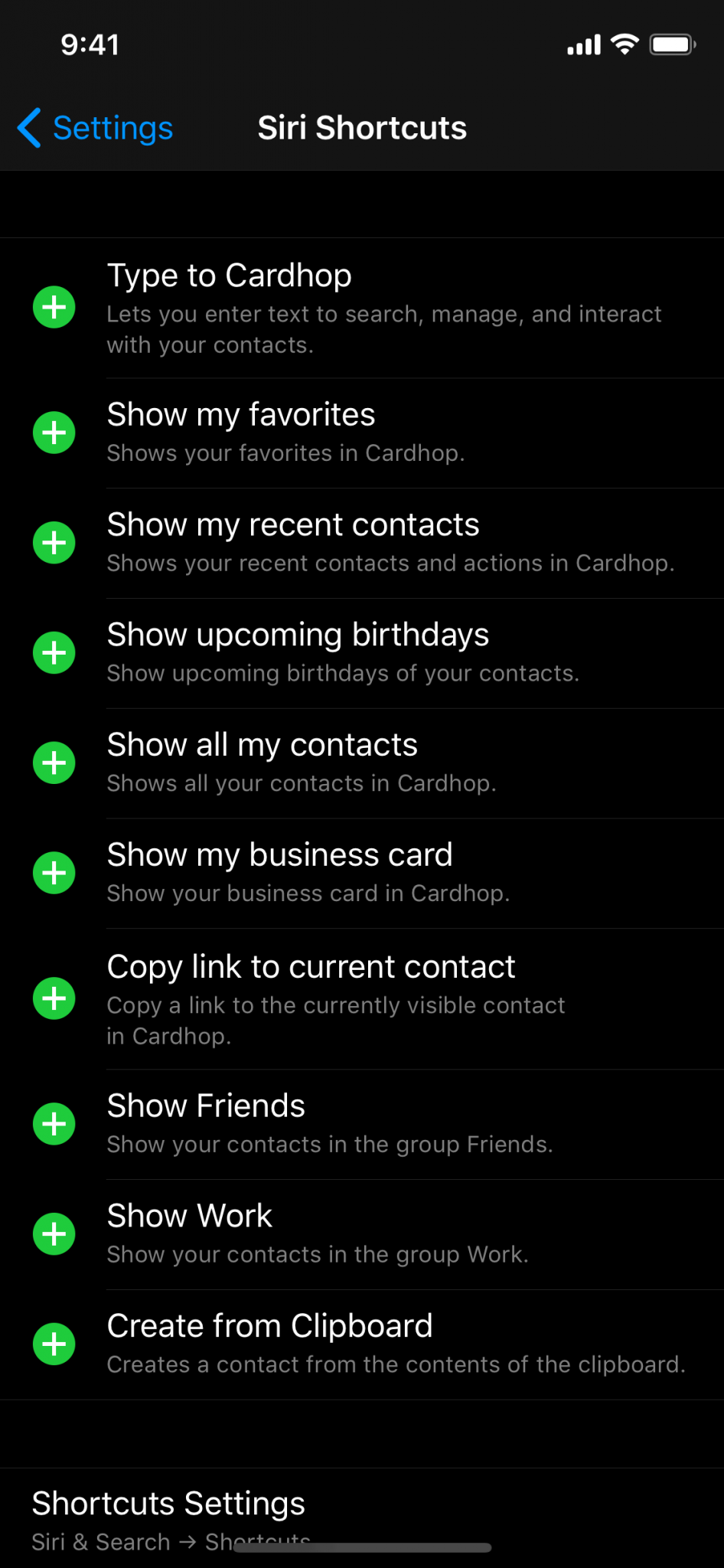Go back to Settings
The image size is (724, 1568).
pyautogui.click(x=96, y=128)
